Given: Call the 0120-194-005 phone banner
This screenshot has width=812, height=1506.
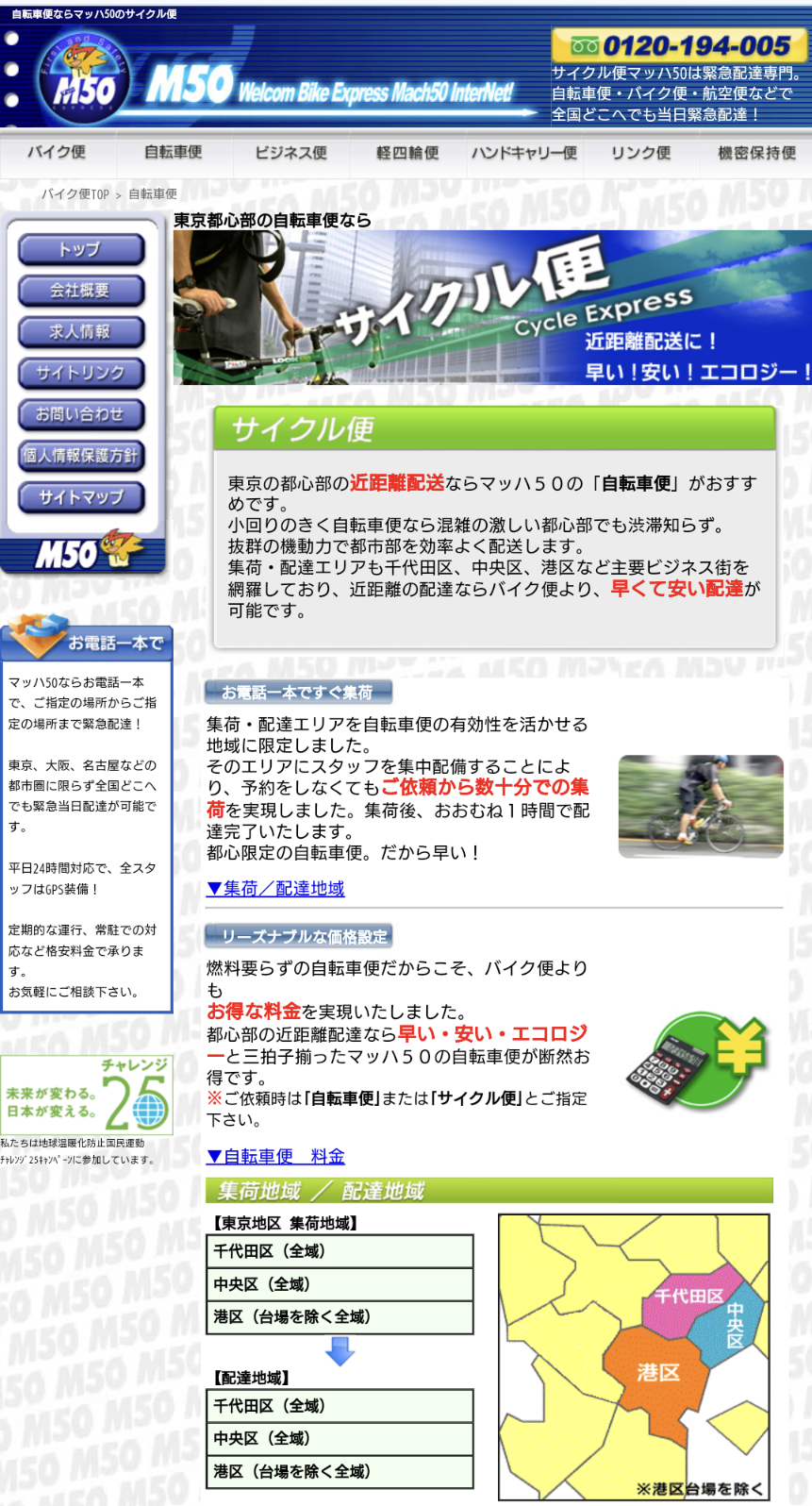Looking at the screenshot, I should (x=679, y=45).
